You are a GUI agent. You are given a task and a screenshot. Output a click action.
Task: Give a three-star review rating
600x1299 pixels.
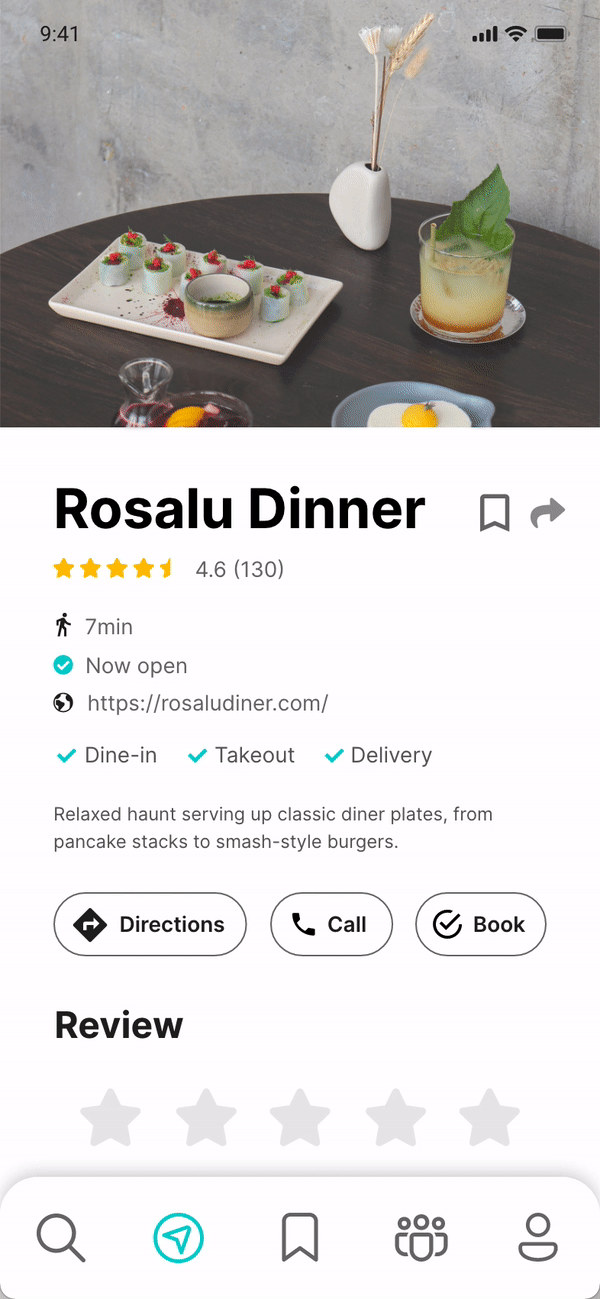(x=300, y=1117)
